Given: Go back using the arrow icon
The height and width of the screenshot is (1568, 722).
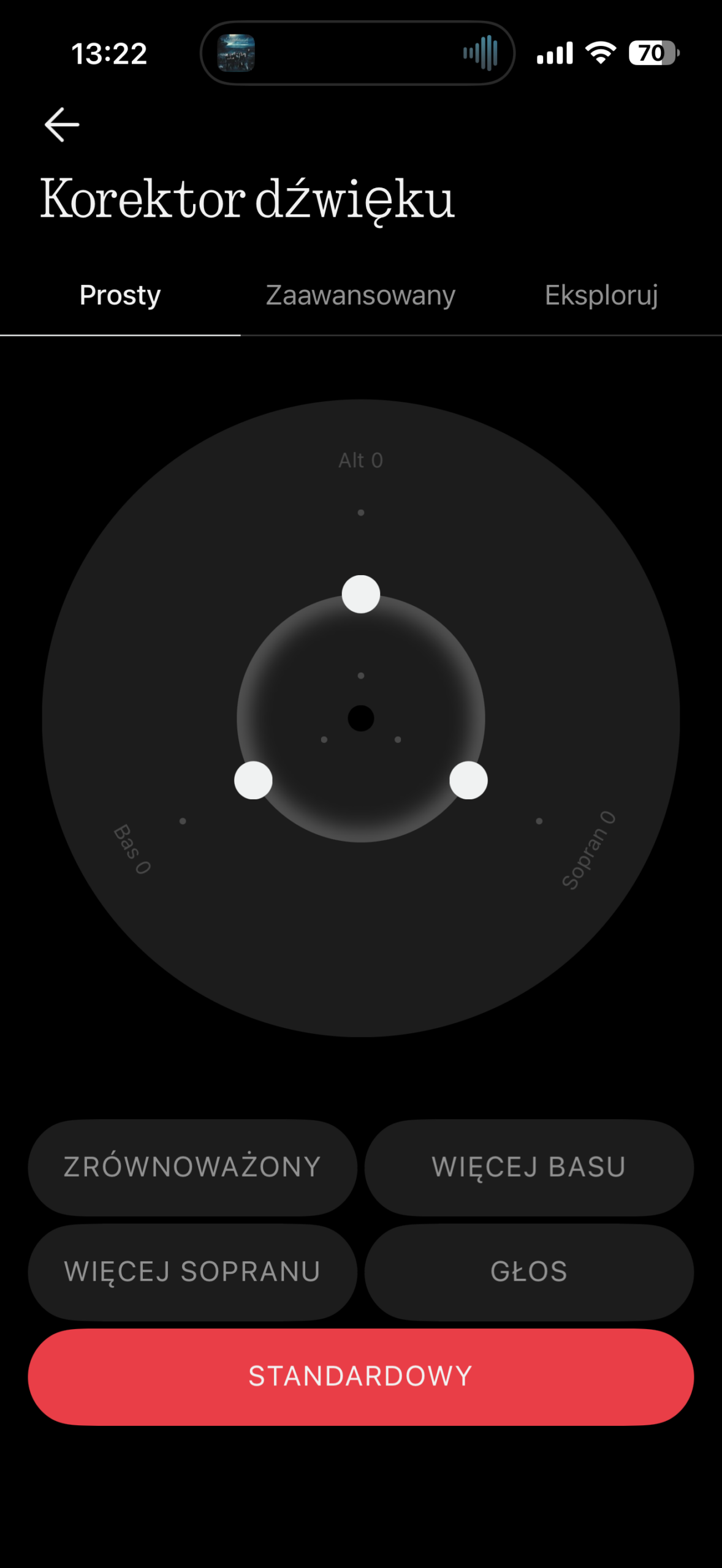Looking at the screenshot, I should pyautogui.click(x=62, y=125).
